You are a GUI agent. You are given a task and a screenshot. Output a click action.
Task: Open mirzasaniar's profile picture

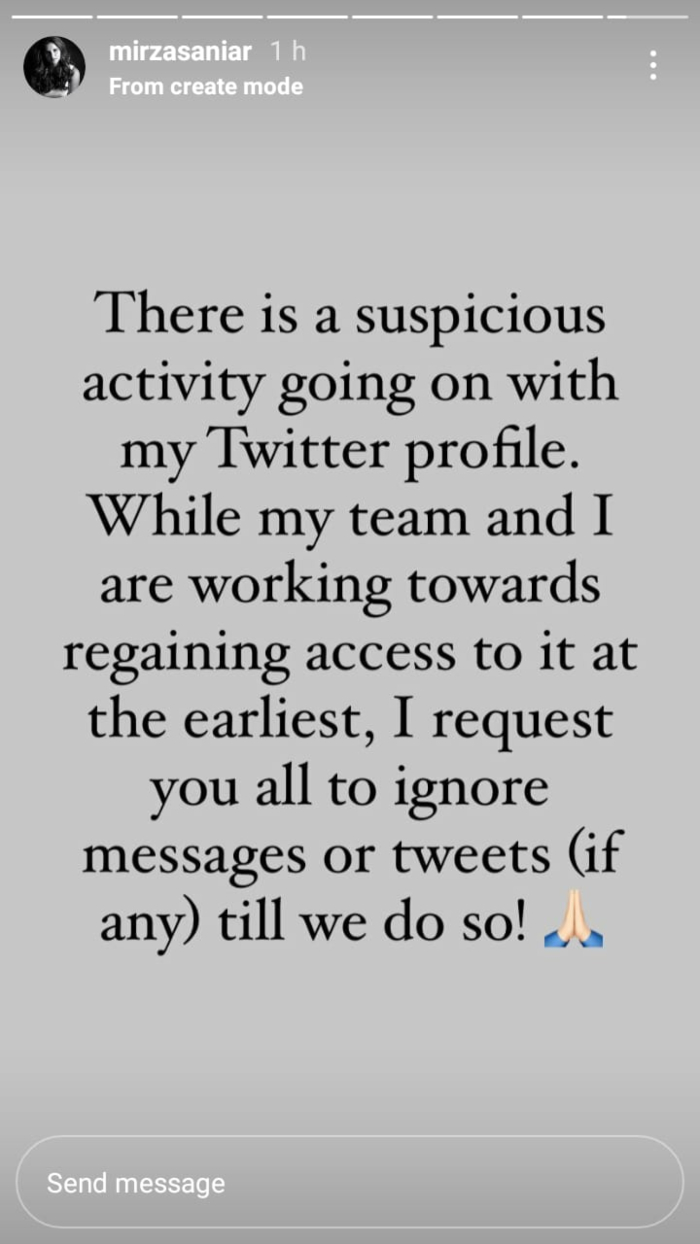(54, 67)
